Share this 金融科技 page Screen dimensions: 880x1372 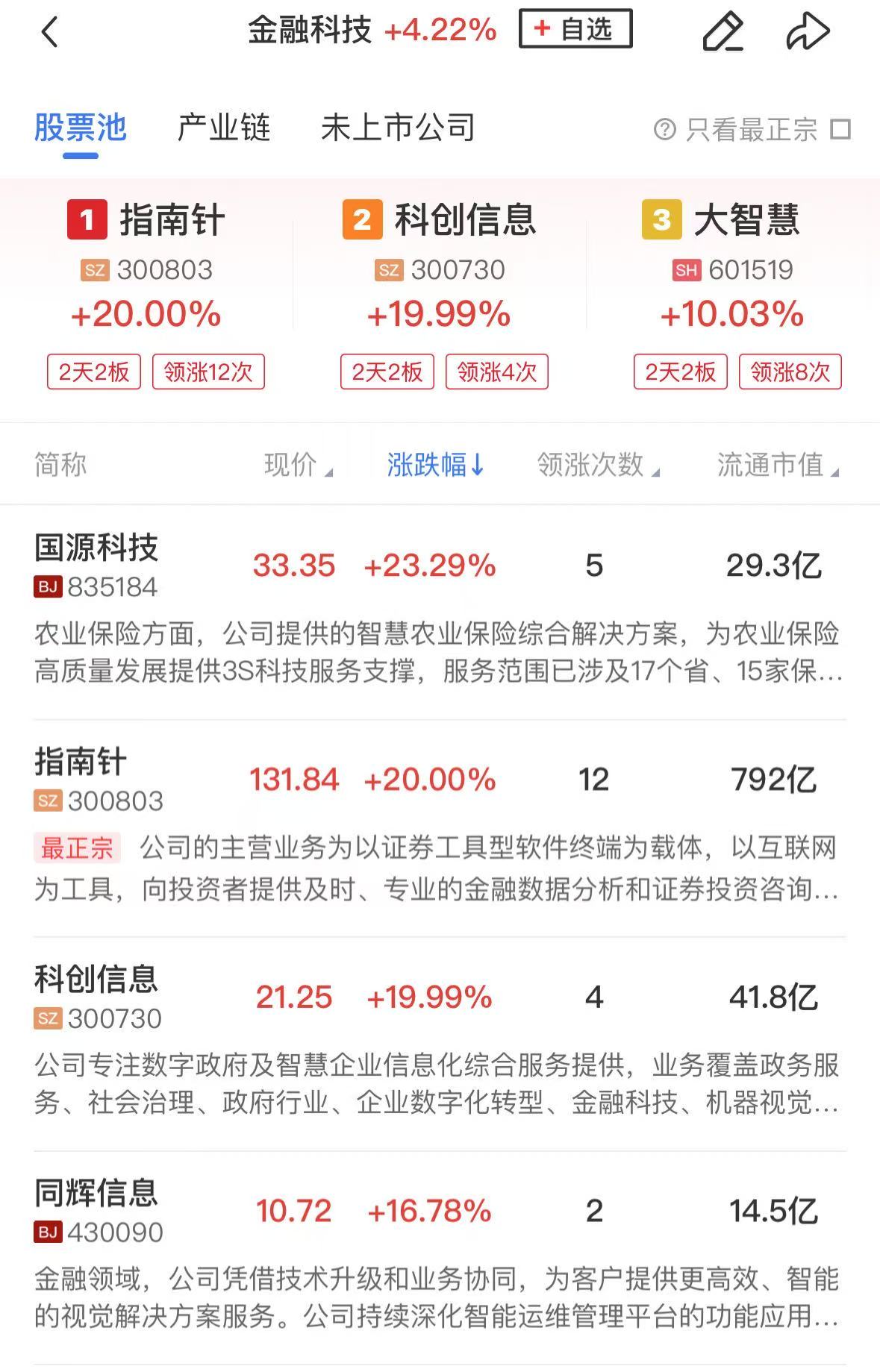click(808, 32)
